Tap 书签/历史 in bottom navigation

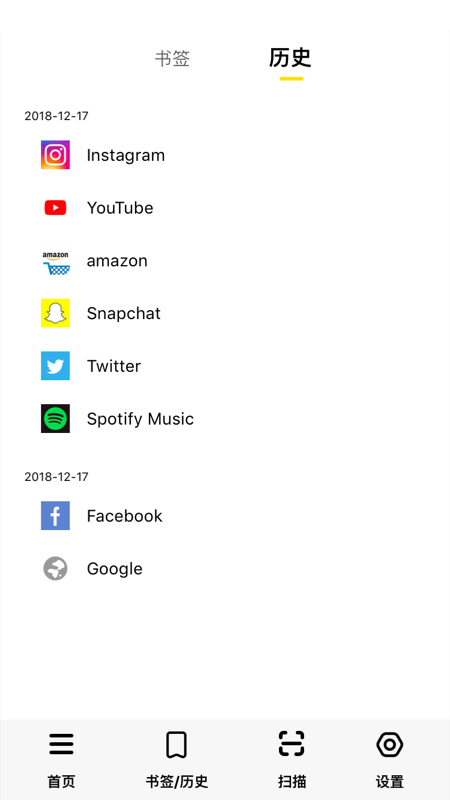[x=177, y=760]
